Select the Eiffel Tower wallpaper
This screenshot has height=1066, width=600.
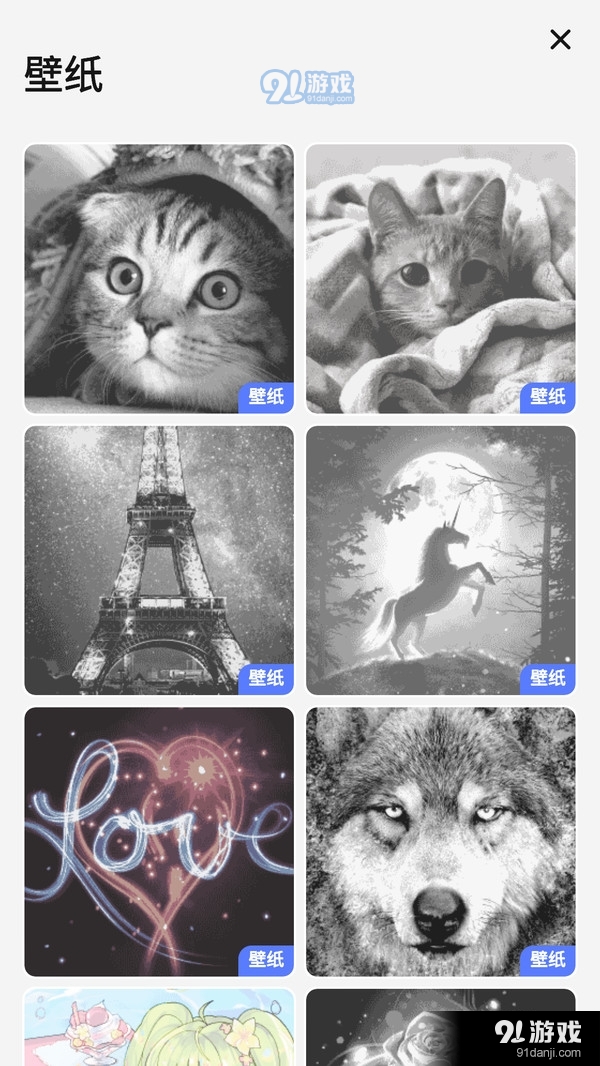point(159,560)
